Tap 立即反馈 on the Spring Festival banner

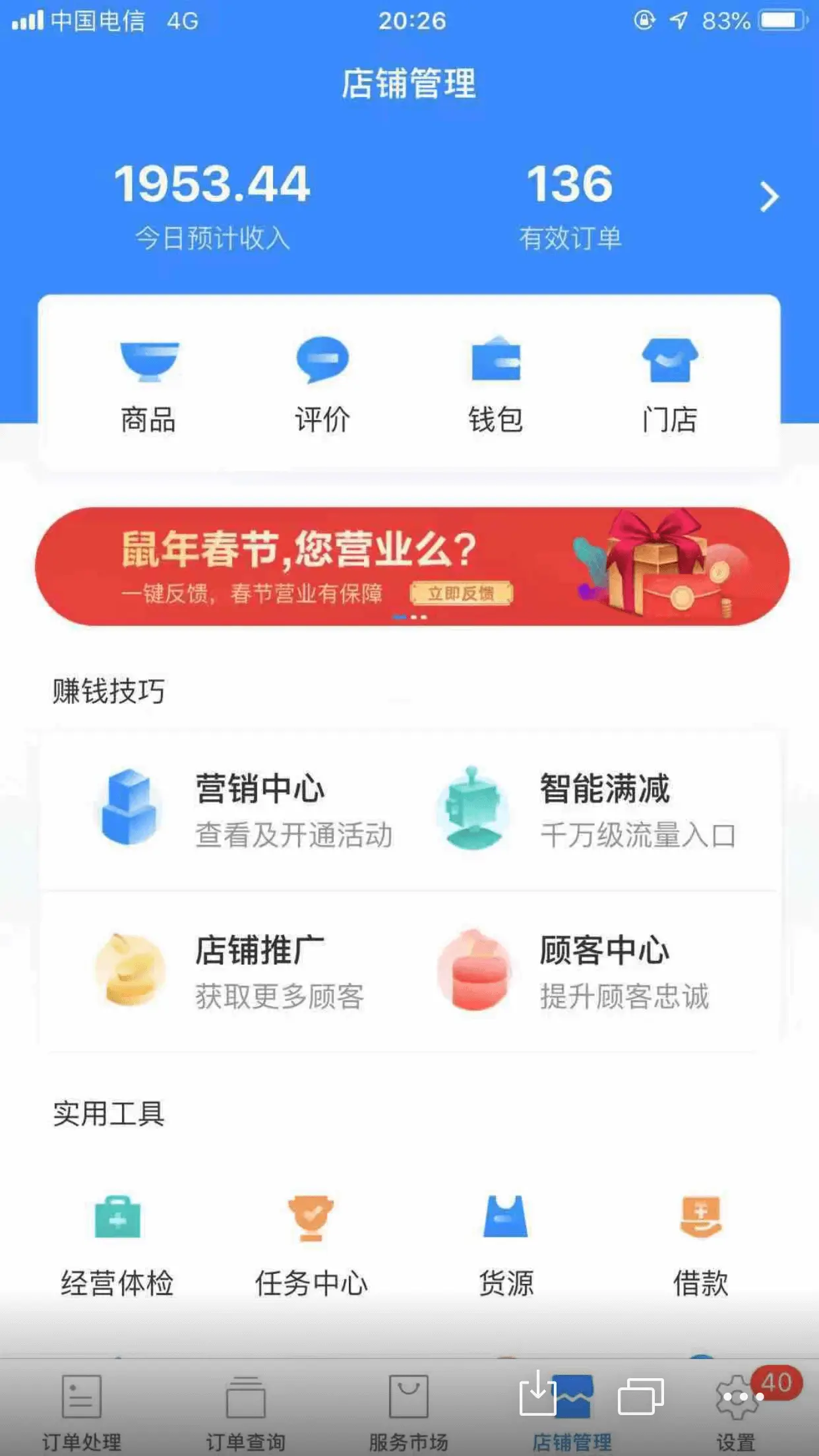click(461, 593)
